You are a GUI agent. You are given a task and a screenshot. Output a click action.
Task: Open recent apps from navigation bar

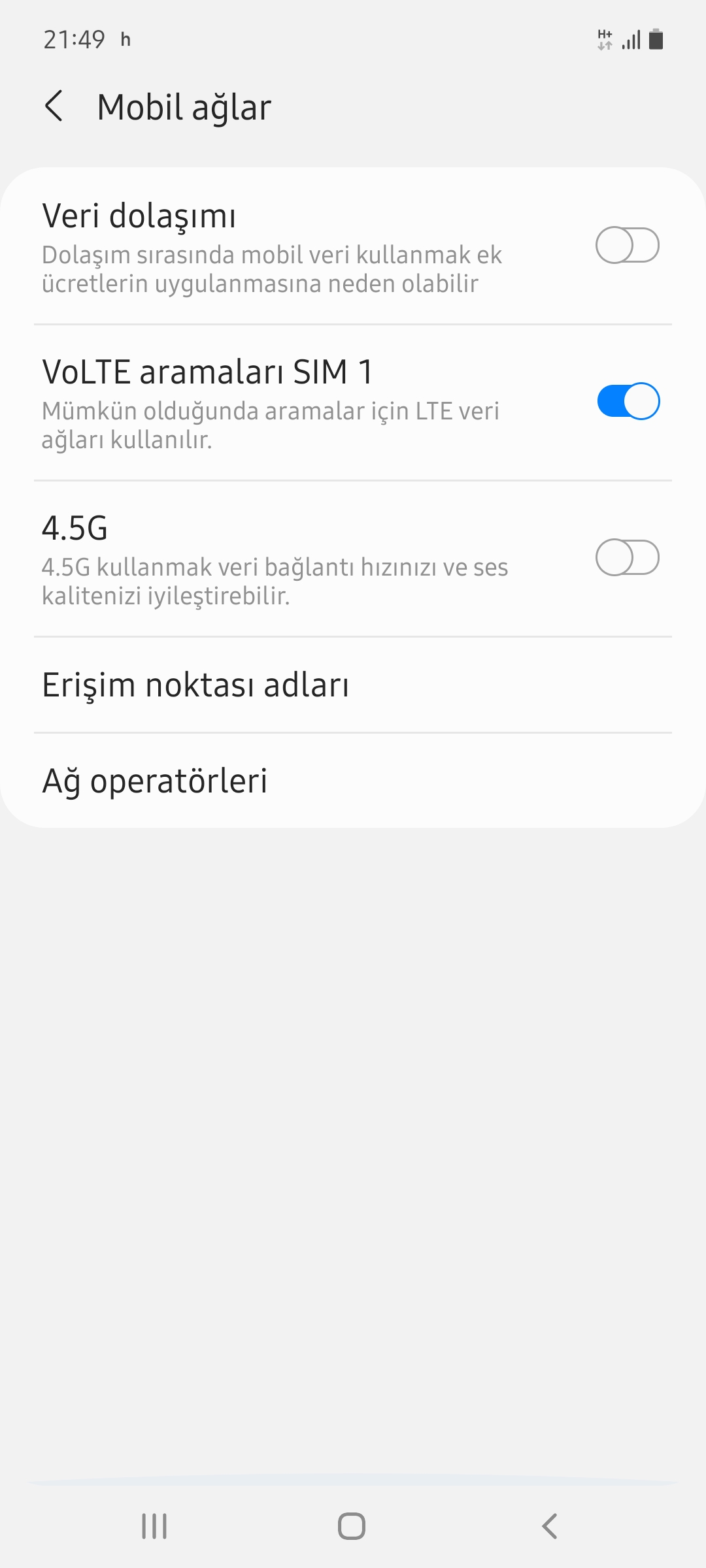155,1526
